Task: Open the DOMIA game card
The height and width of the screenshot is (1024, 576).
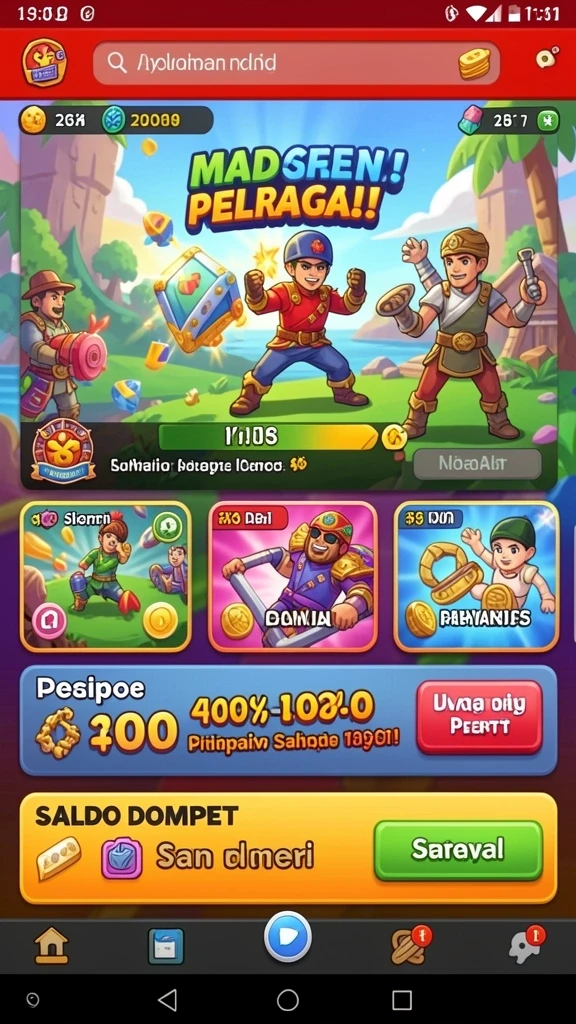Action: (293, 577)
